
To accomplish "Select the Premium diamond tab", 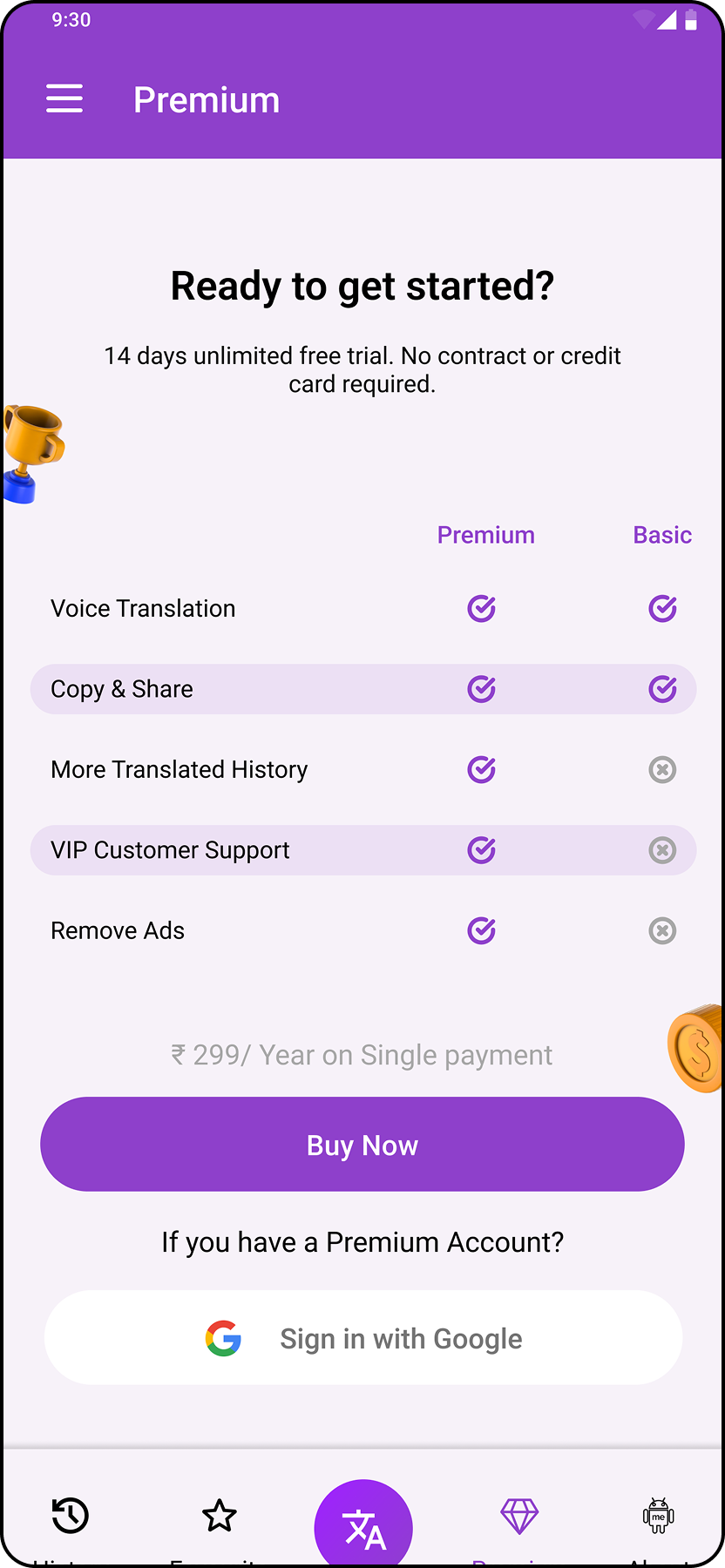I will [x=519, y=1517].
